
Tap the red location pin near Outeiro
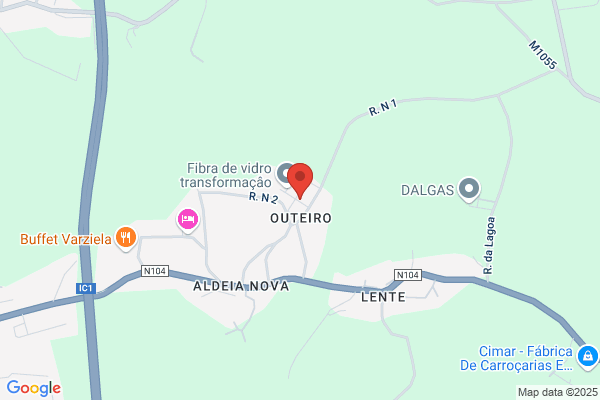300,180
